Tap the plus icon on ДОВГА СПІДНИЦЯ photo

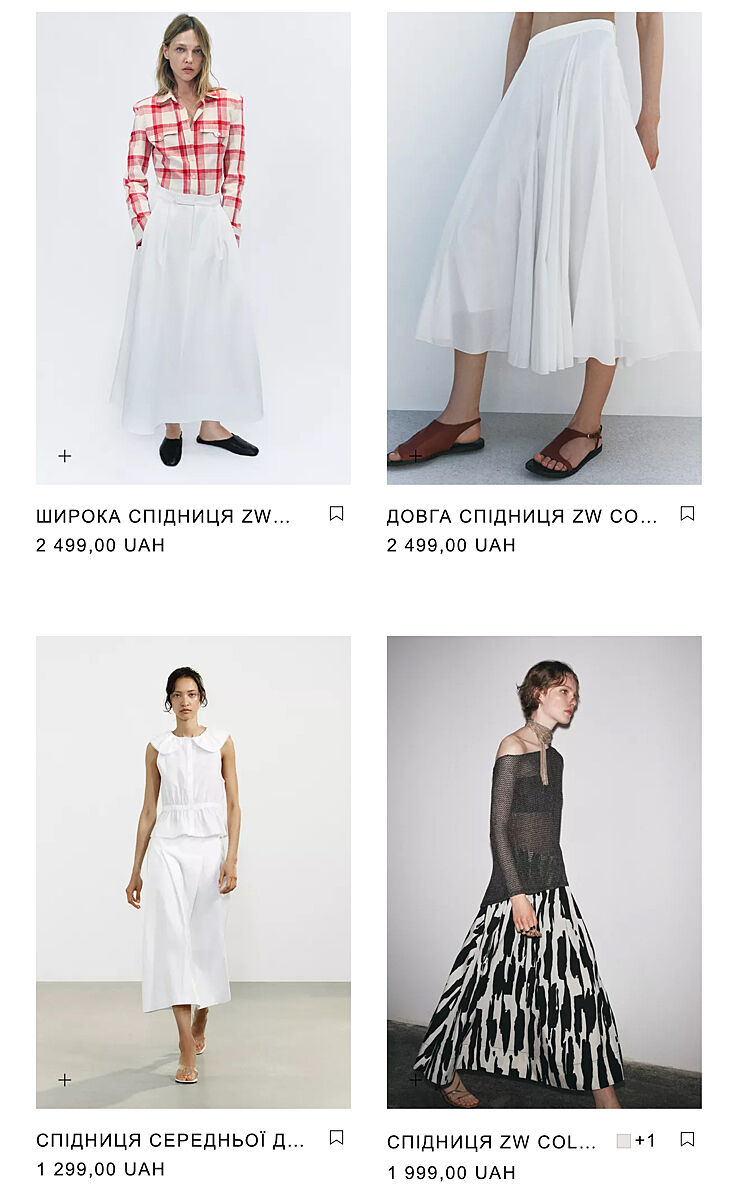click(415, 456)
